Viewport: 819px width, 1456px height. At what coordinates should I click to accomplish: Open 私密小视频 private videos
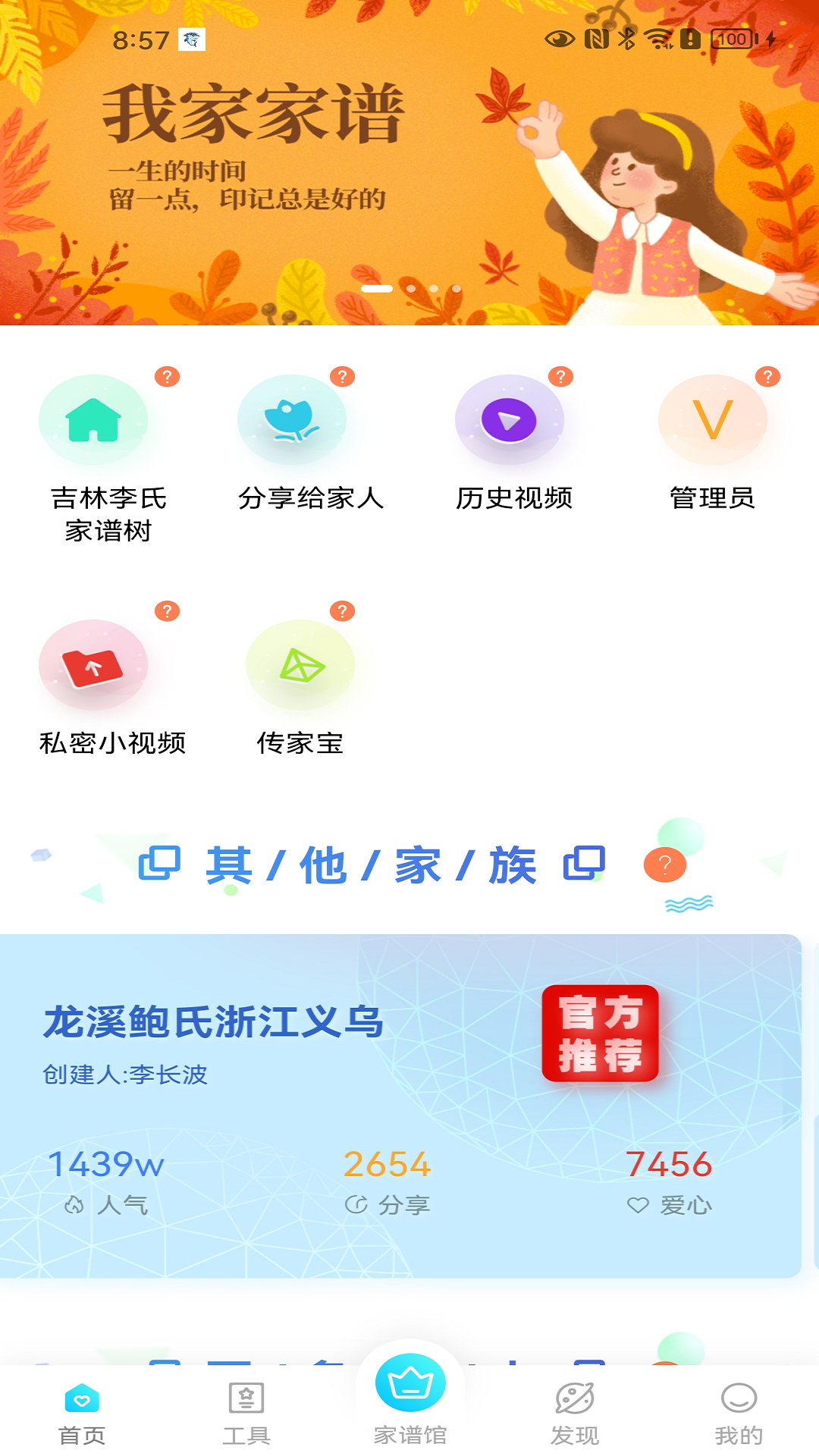click(93, 666)
